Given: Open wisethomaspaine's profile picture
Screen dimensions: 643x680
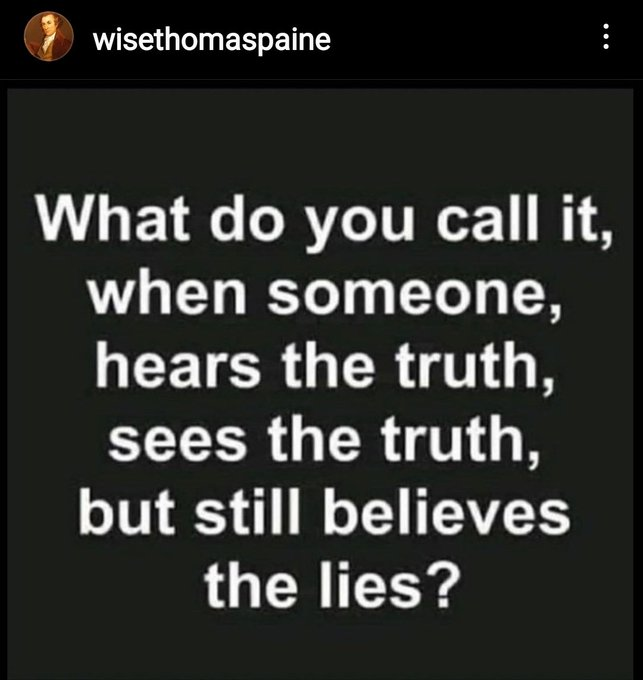Looking at the screenshot, I should [x=44, y=39].
